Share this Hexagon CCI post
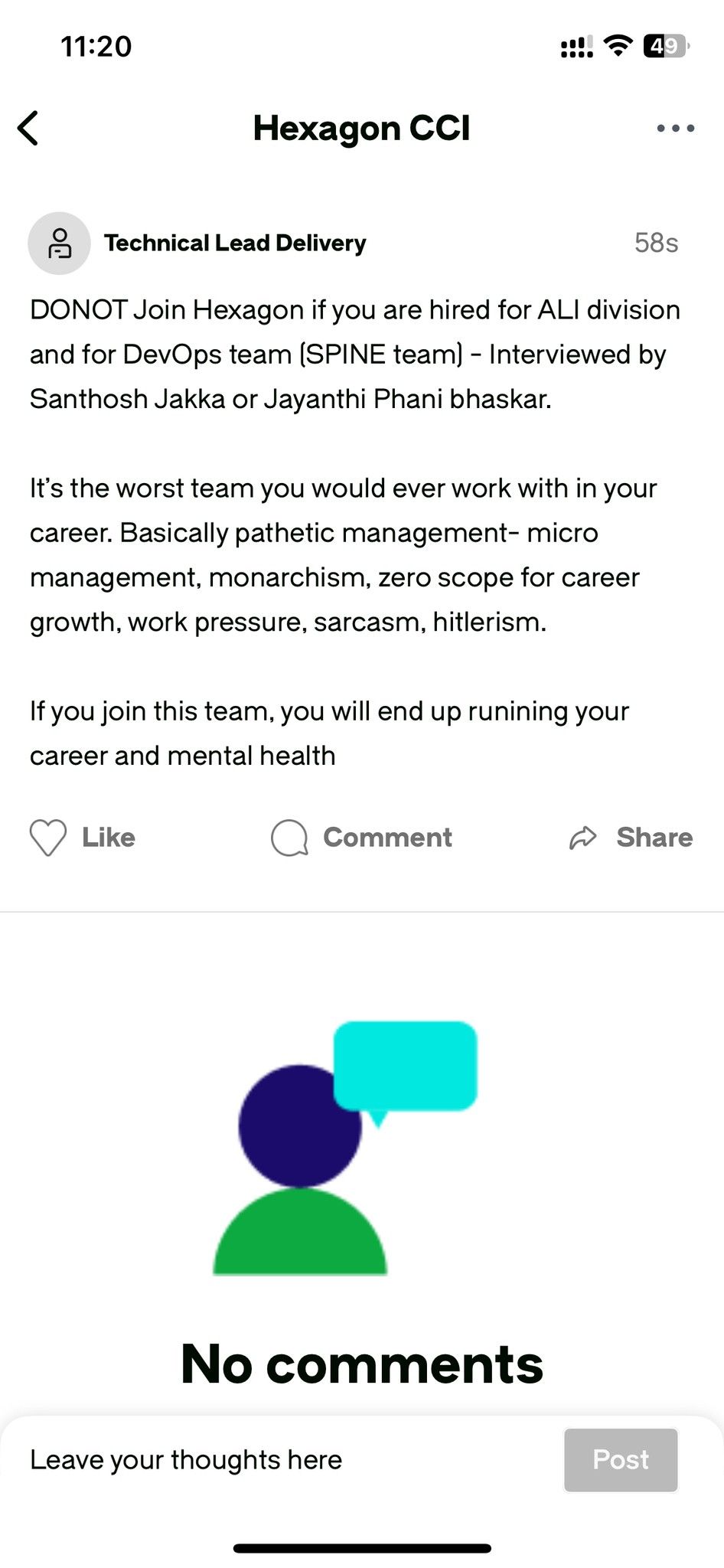724x1568 pixels. pyautogui.click(x=631, y=838)
